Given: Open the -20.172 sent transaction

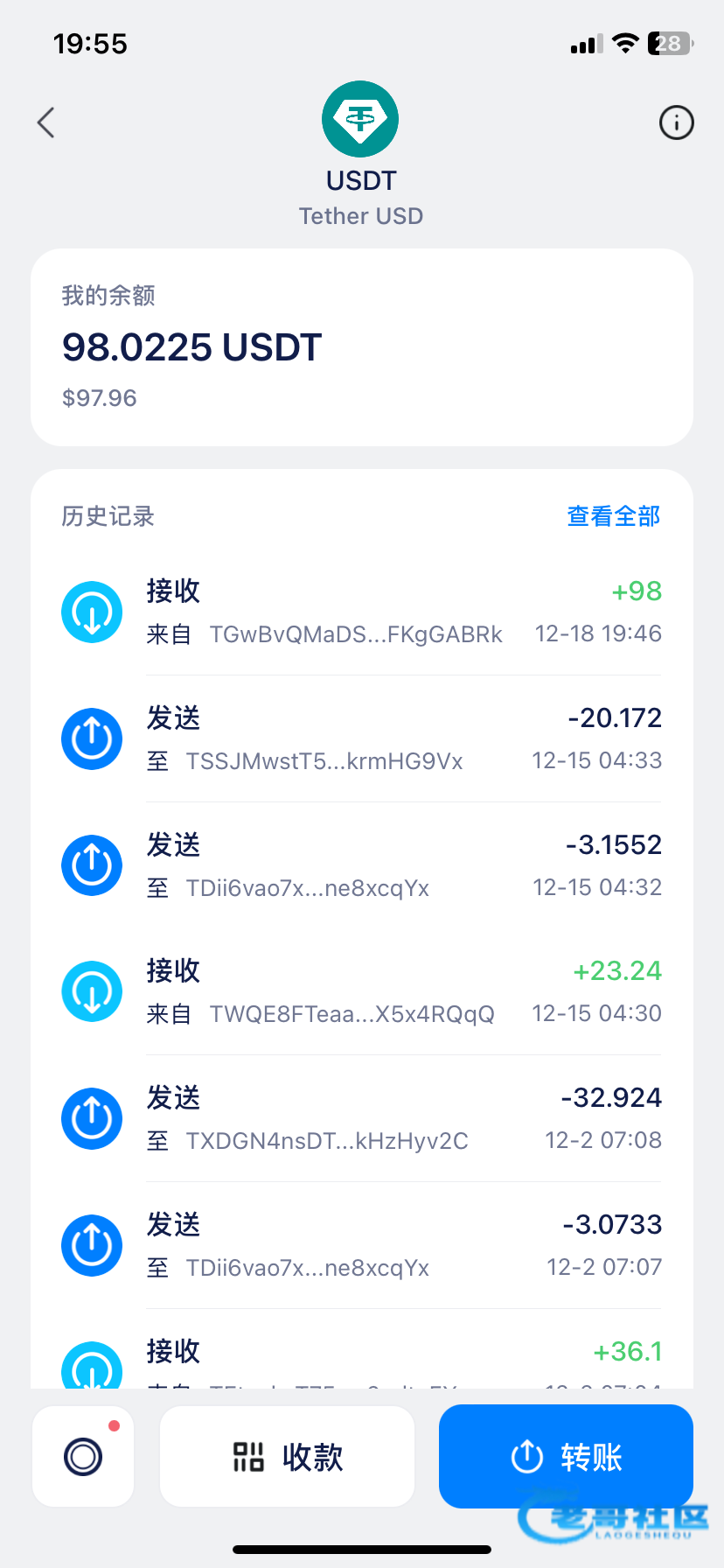Looking at the screenshot, I should pos(361,738).
